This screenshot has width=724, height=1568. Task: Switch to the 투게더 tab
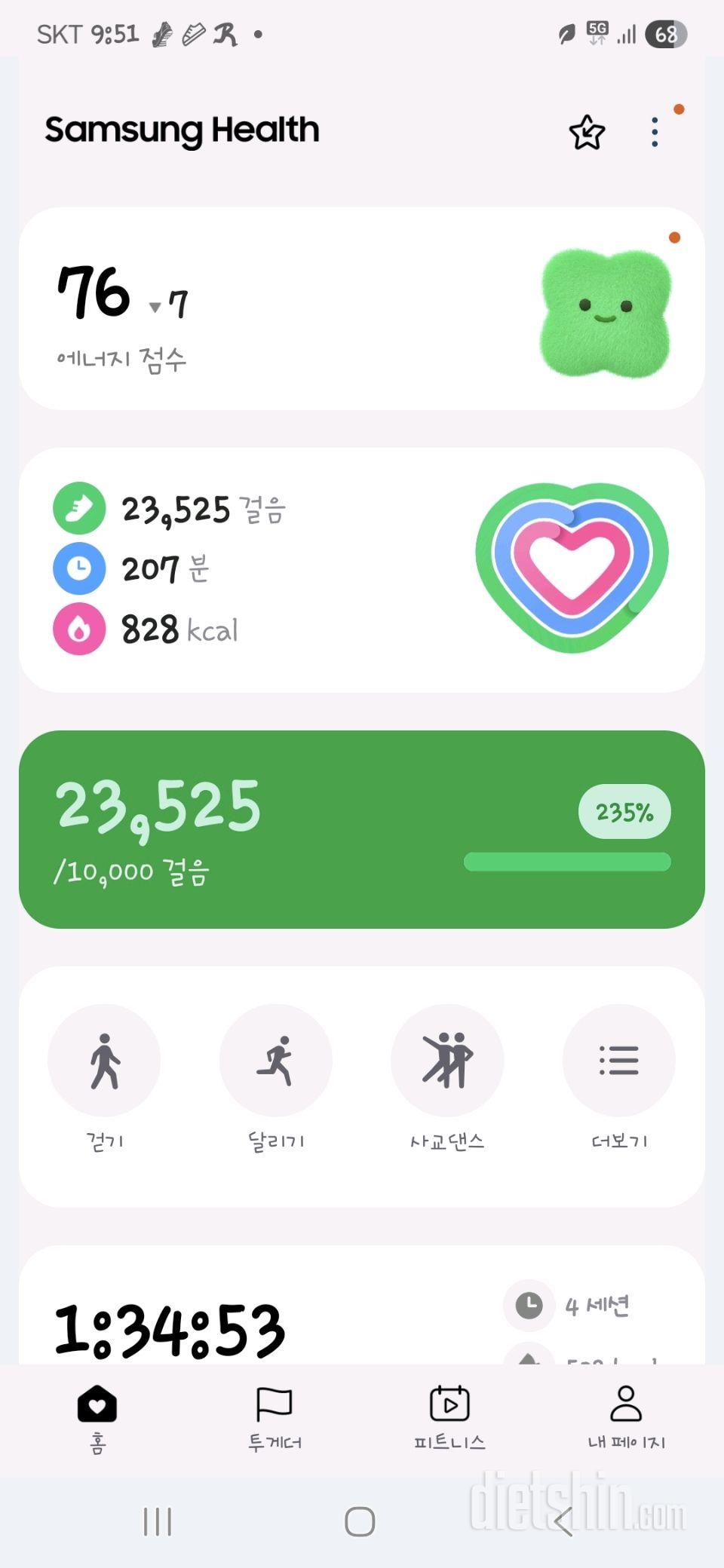point(275,1419)
